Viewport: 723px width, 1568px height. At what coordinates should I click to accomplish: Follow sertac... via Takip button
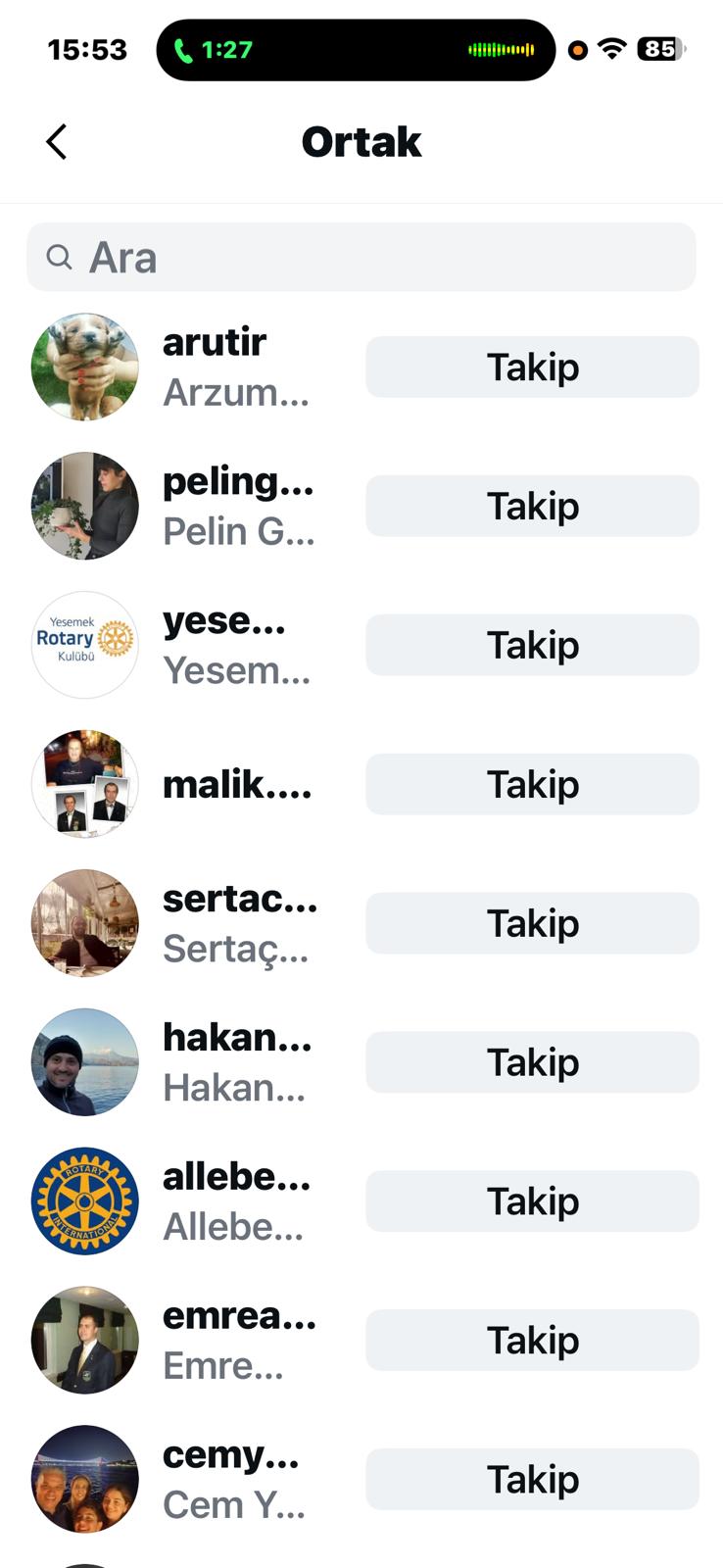click(532, 924)
